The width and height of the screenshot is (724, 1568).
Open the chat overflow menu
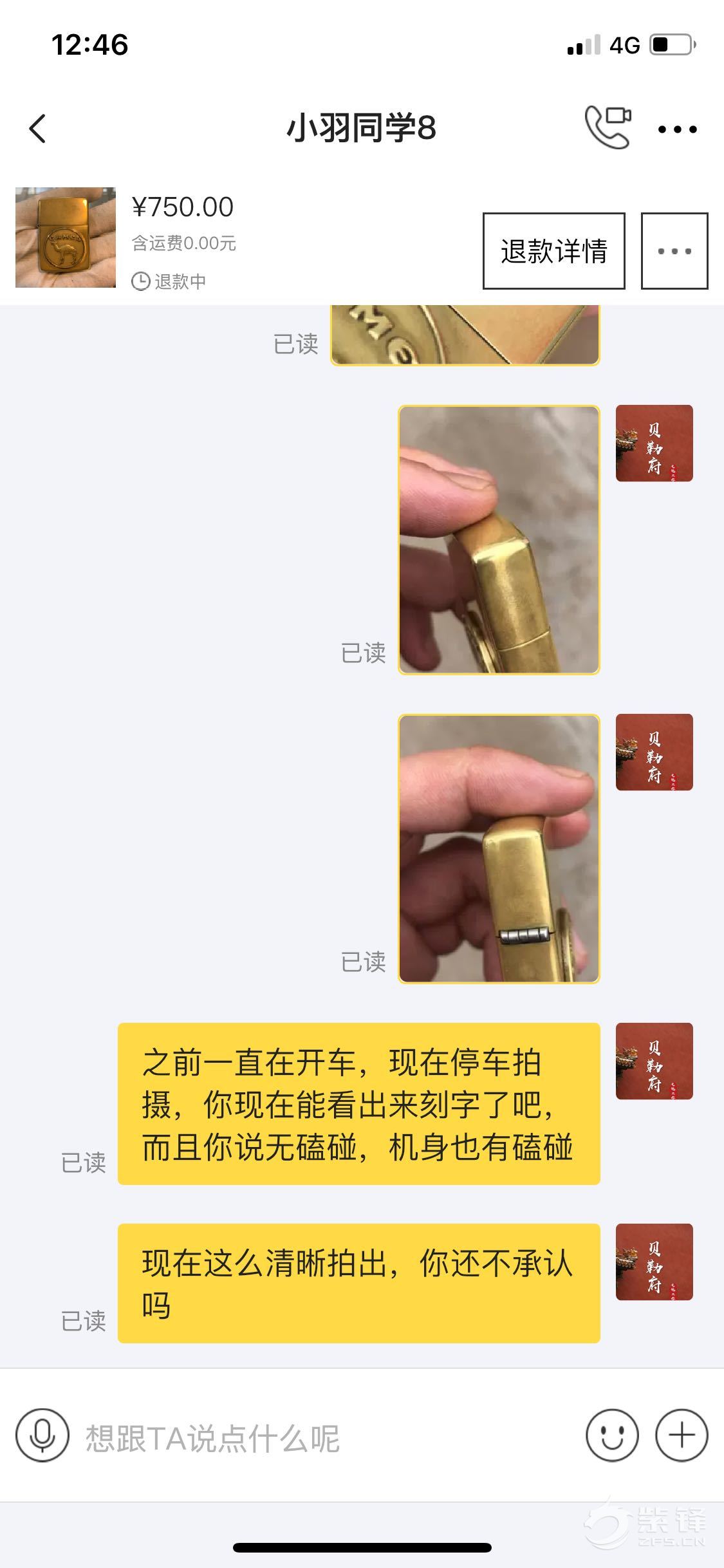pyautogui.click(x=677, y=129)
